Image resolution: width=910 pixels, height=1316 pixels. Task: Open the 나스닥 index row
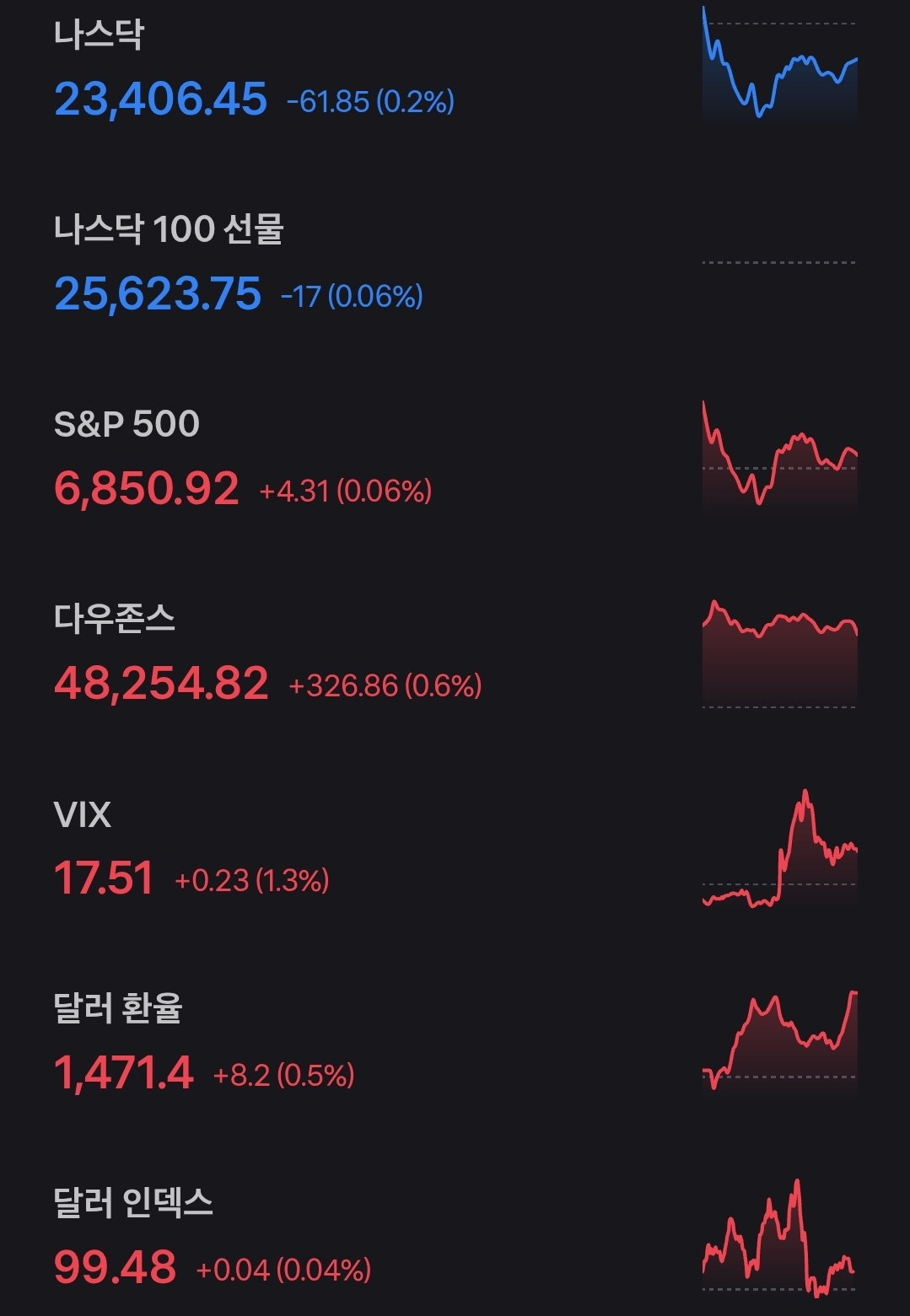click(x=253, y=69)
